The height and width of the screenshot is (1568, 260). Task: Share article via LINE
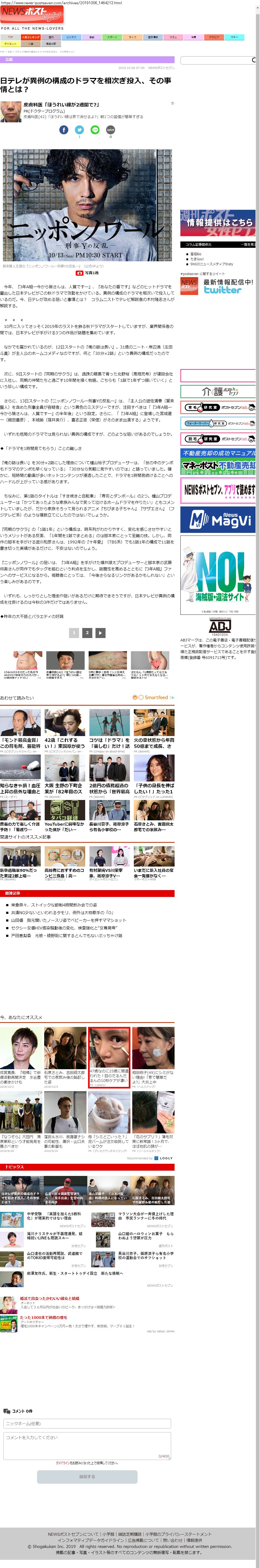pyautogui.click(x=95, y=130)
